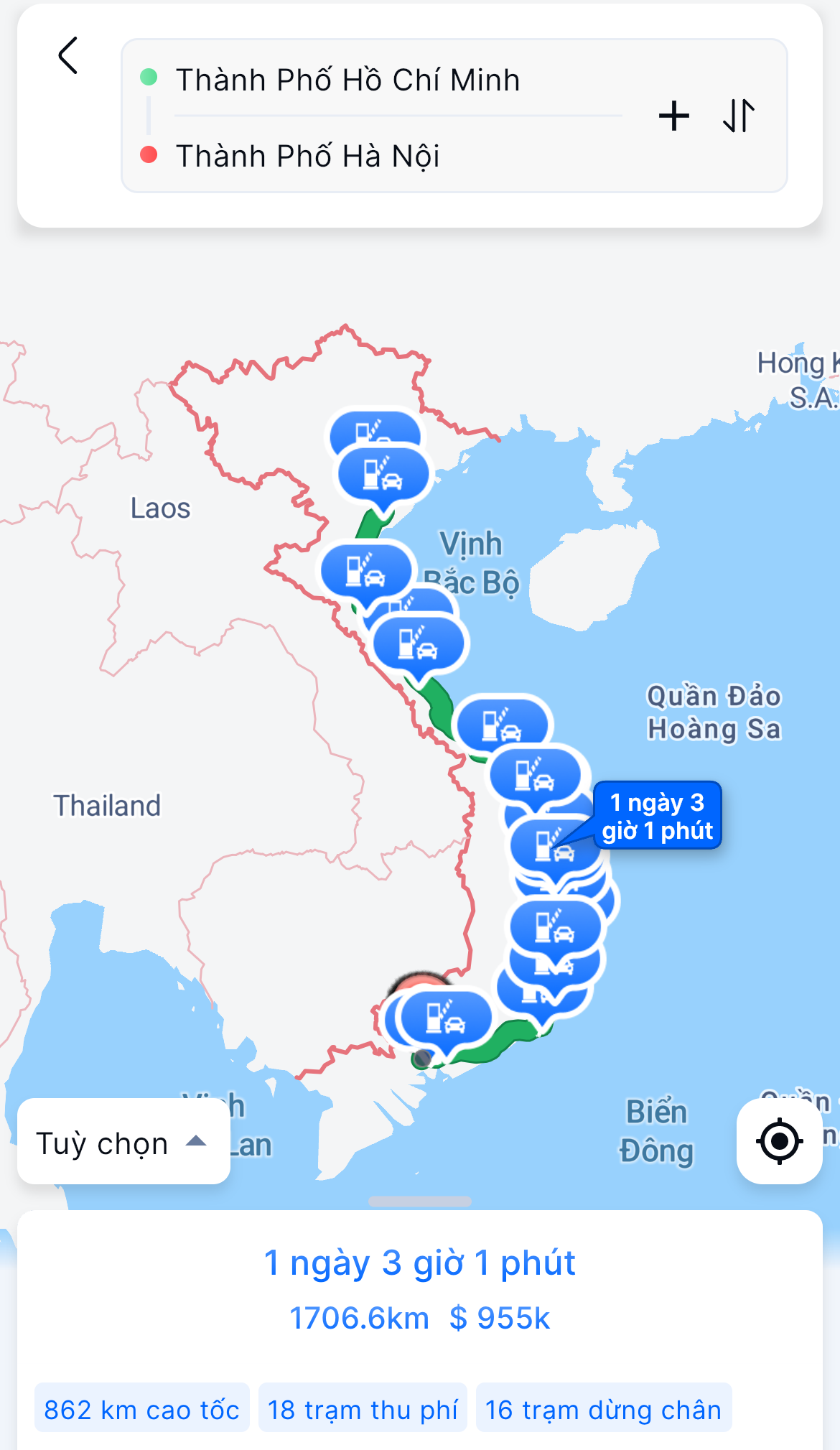This screenshot has width=840, height=1450.
Task: Tap the green origin dot in the search panel
Action: pyautogui.click(x=149, y=75)
